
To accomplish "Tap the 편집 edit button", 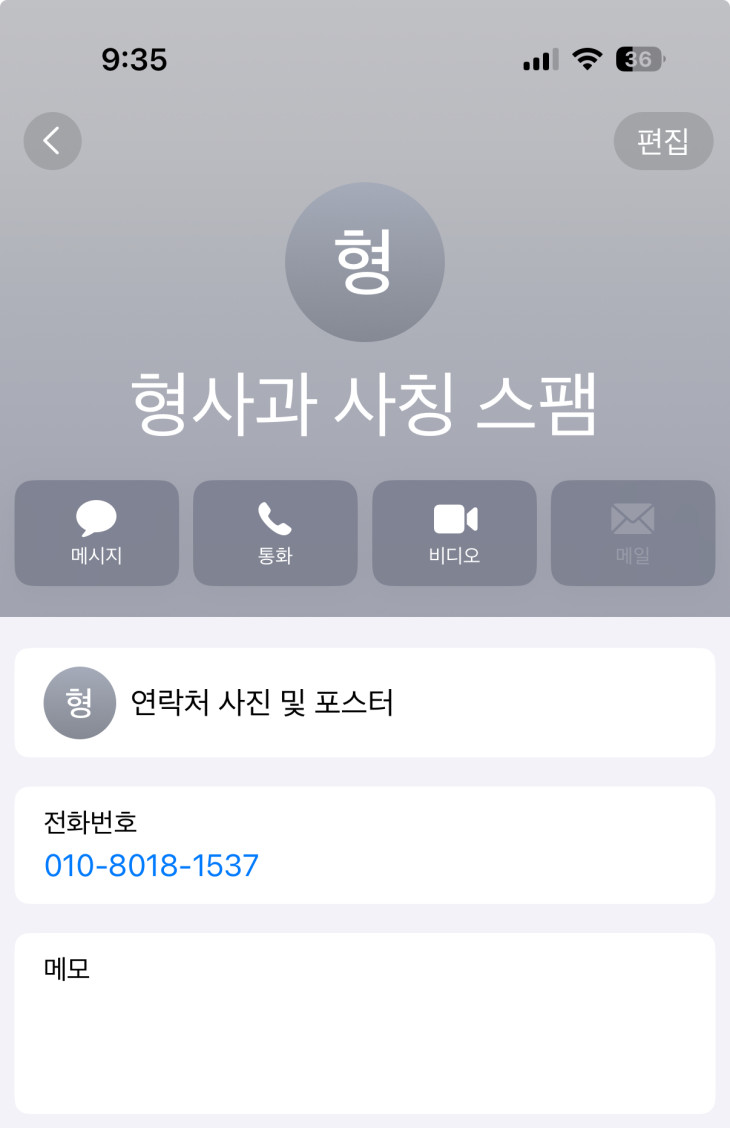I will tap(663, 141).
